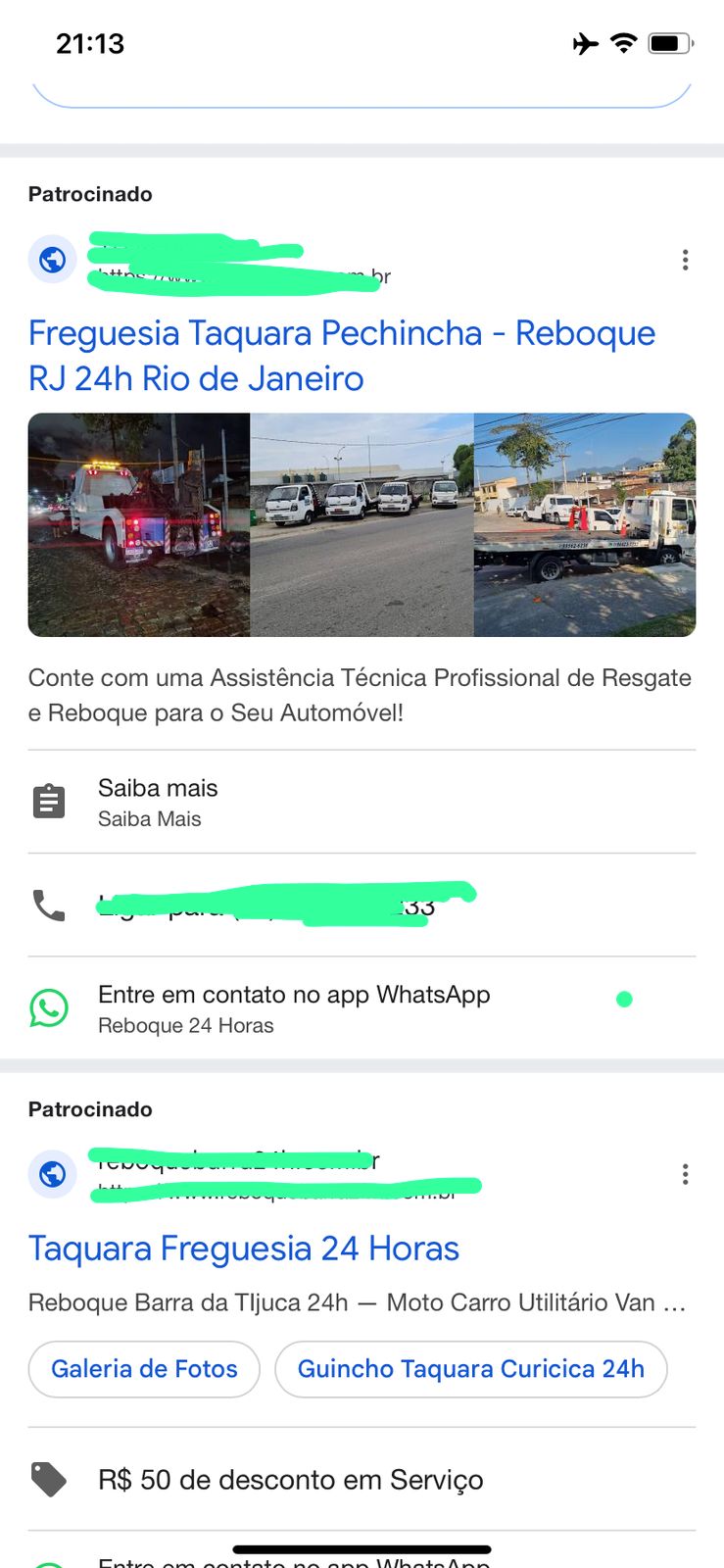
Task: Tap the Guincho Taquara Curicica 24h button
Action: click(471, 1368)
